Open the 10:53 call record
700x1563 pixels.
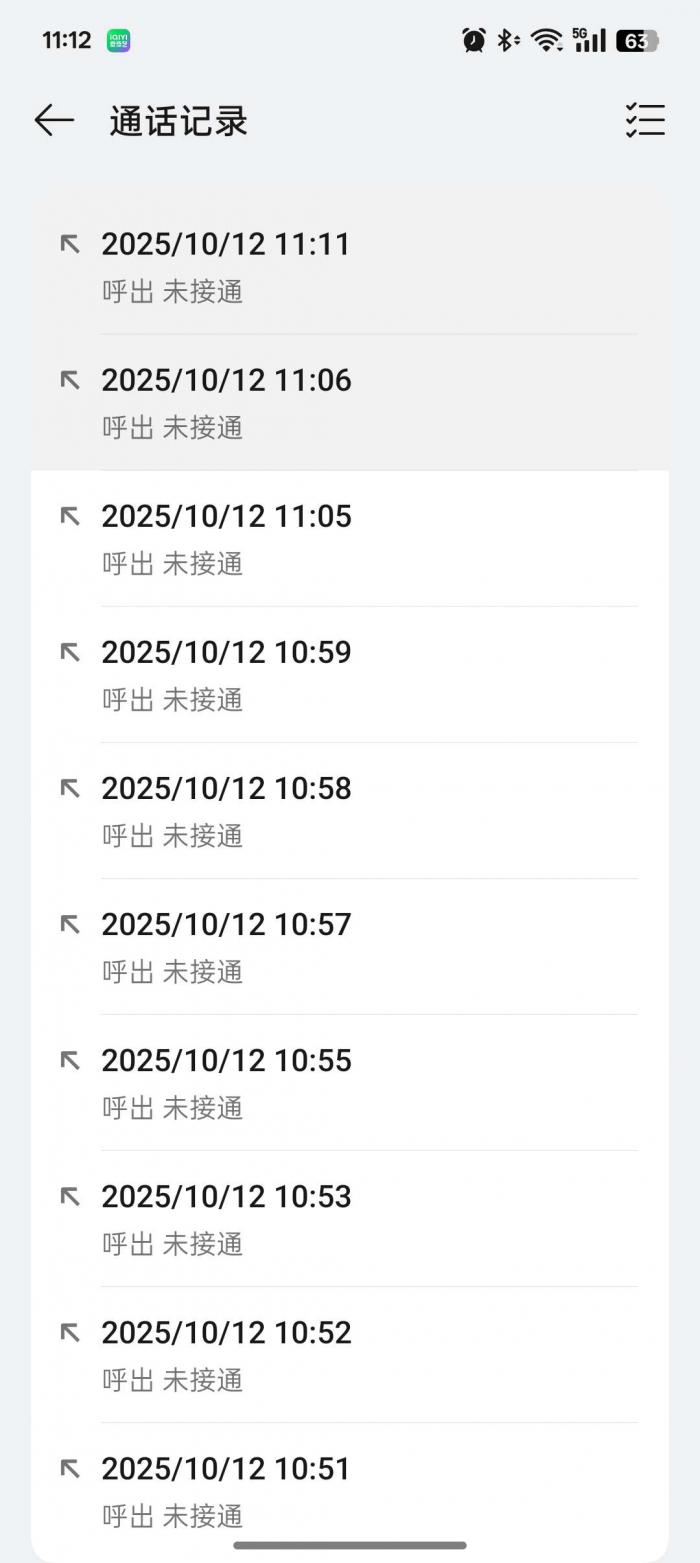349,1218
